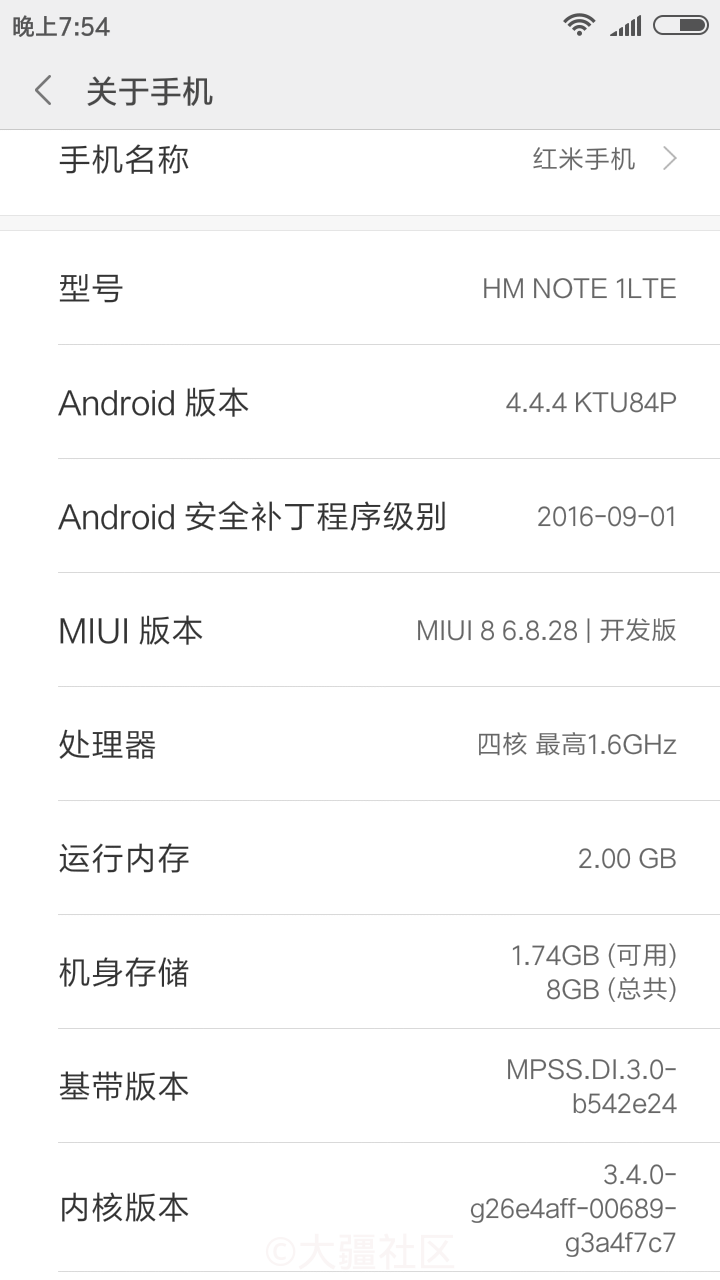Tap Android 安全补丁程序级别 row

(x=360, y=517)
